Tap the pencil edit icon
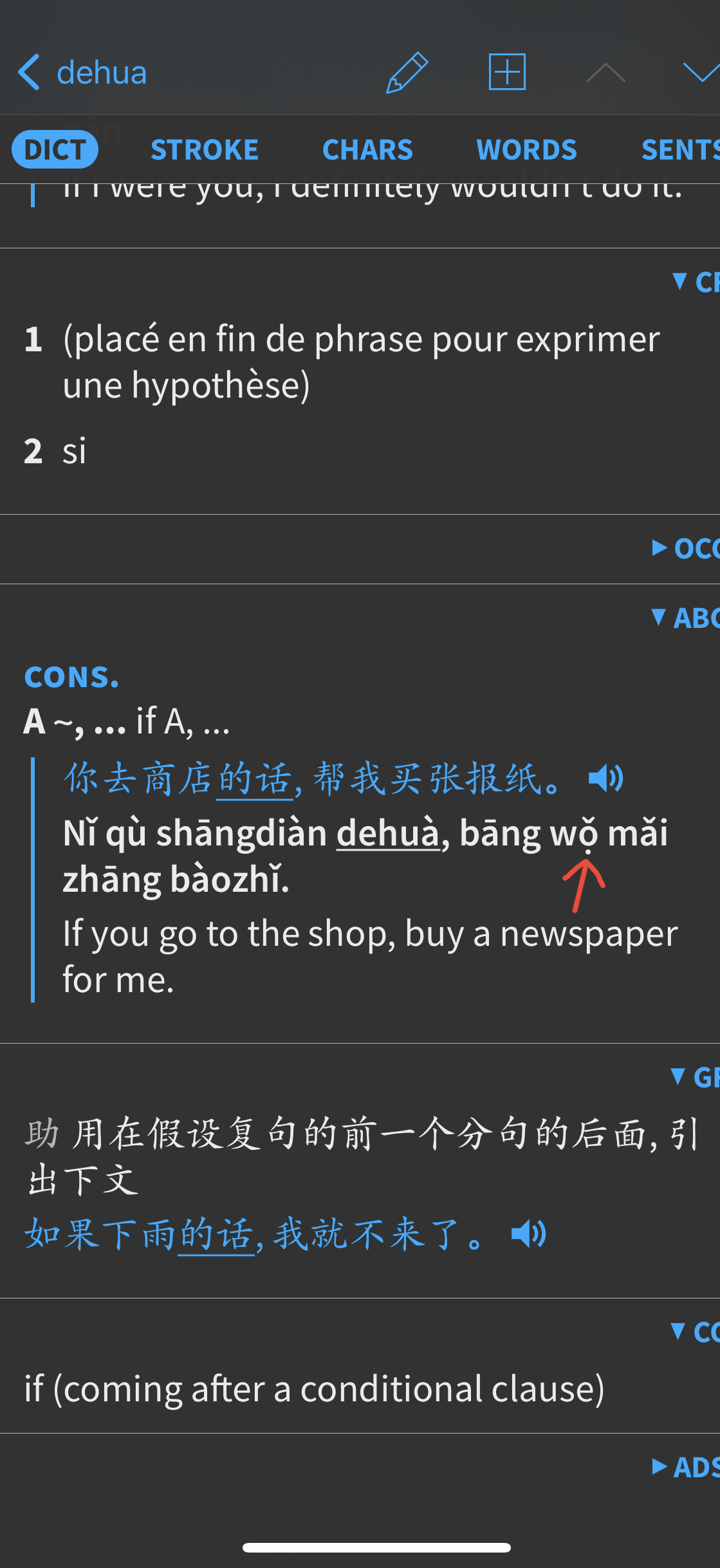This screenshot has width=720, height=1568. pyautogui.click(x=407, y=73)
